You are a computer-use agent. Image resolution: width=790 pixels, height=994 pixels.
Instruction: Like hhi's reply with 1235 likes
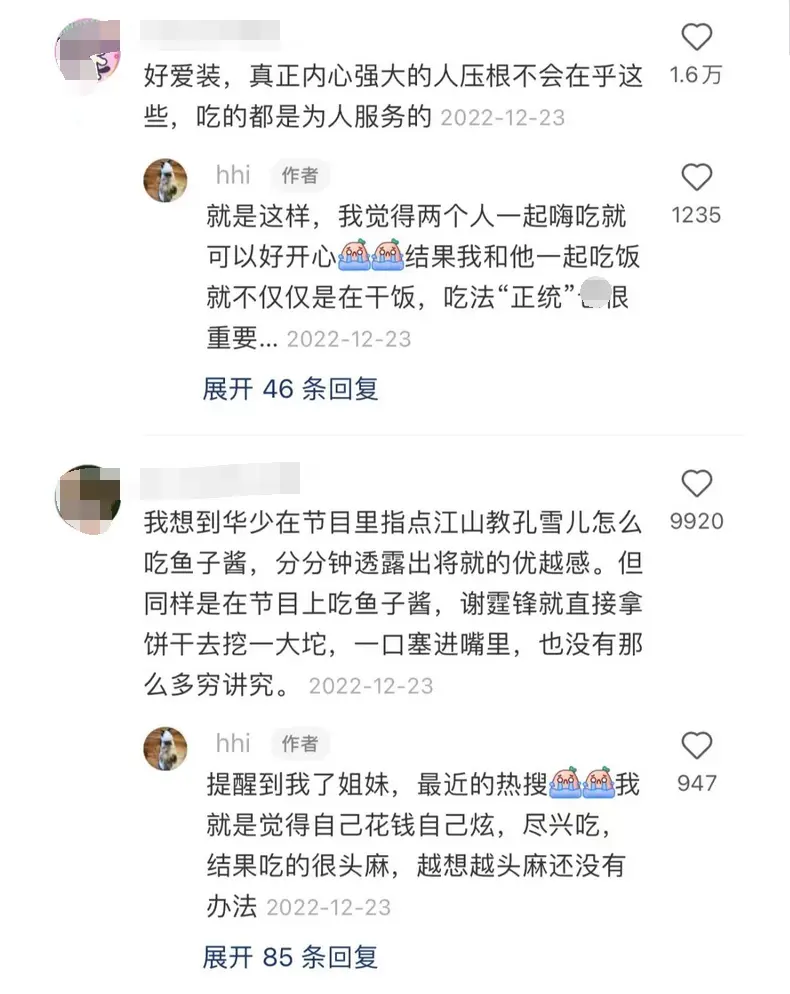pos(696,178)
